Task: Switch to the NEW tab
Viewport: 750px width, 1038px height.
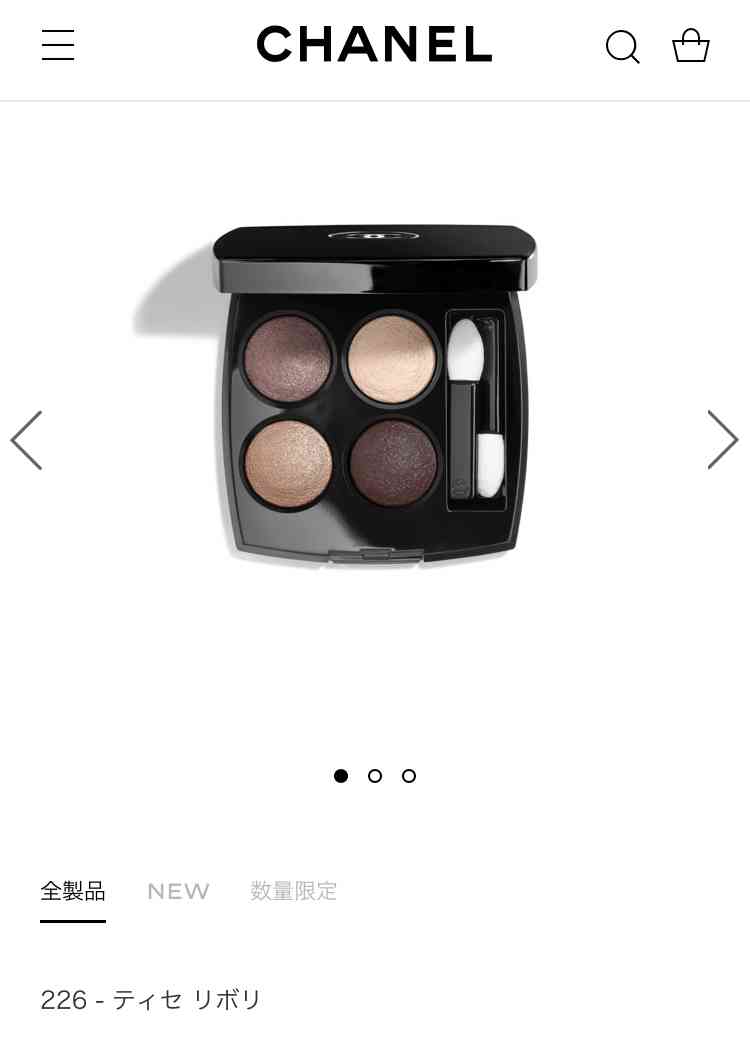Action: [178, 891]
